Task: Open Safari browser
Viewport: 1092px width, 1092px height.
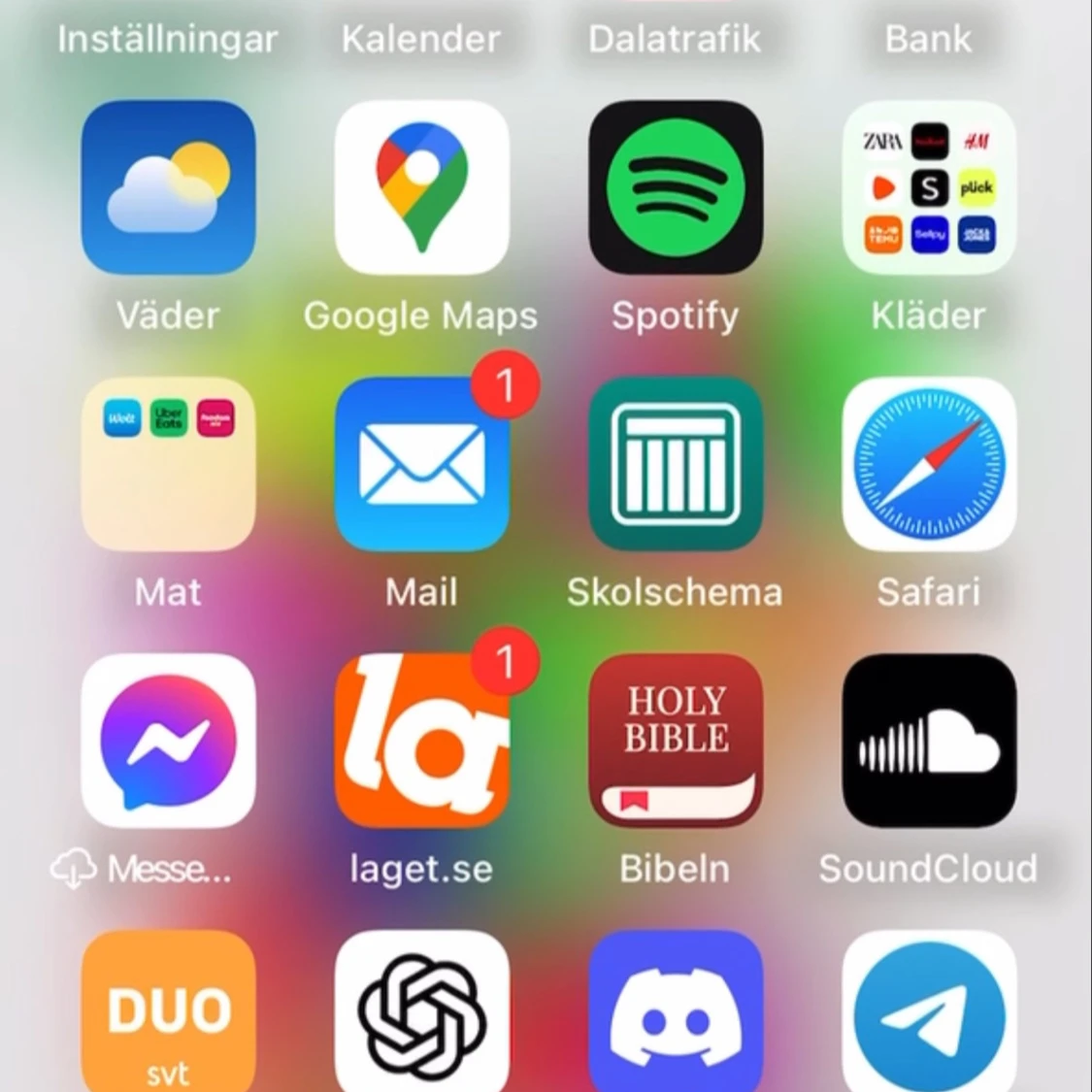Action: [929, 464]
